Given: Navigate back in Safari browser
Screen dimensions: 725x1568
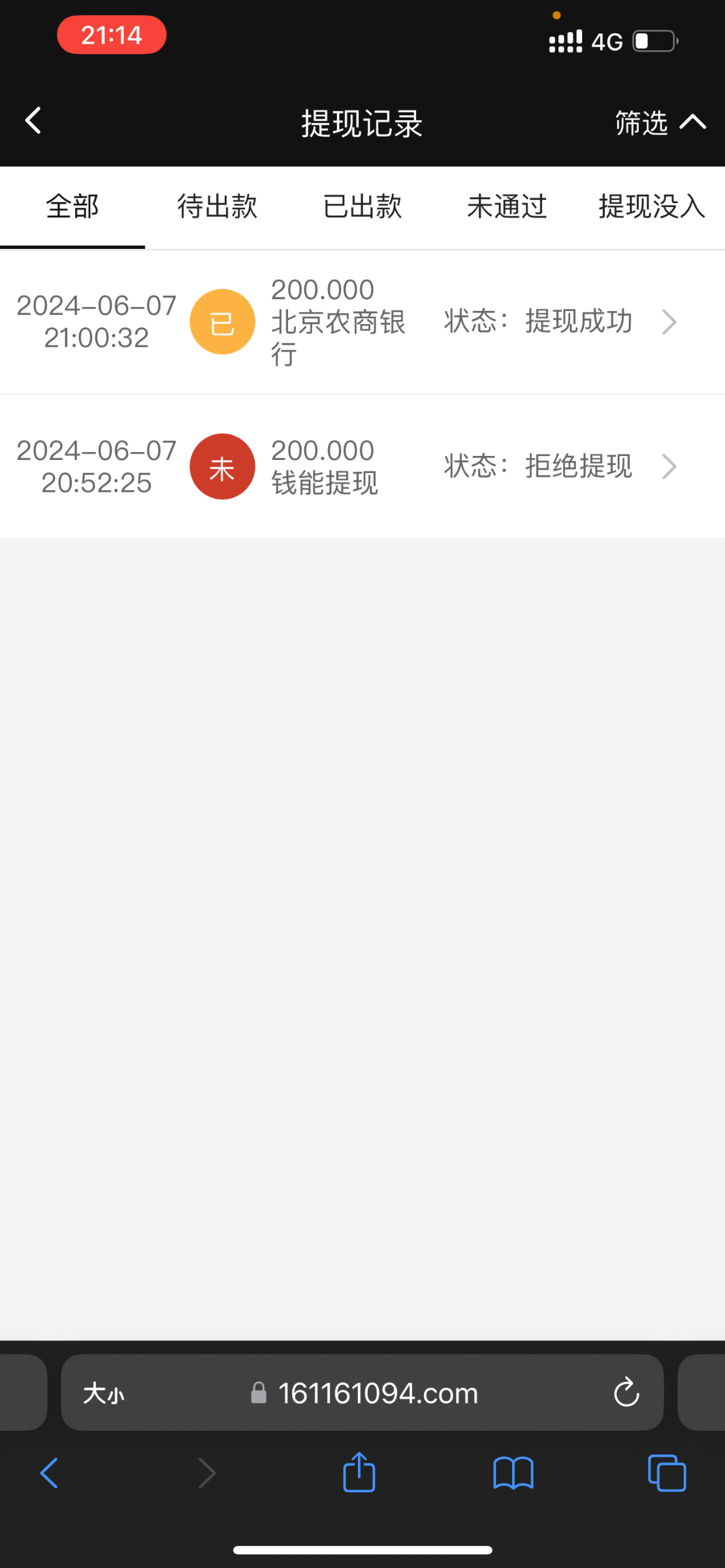Looking at the screenshot, I should point(50,1473).
